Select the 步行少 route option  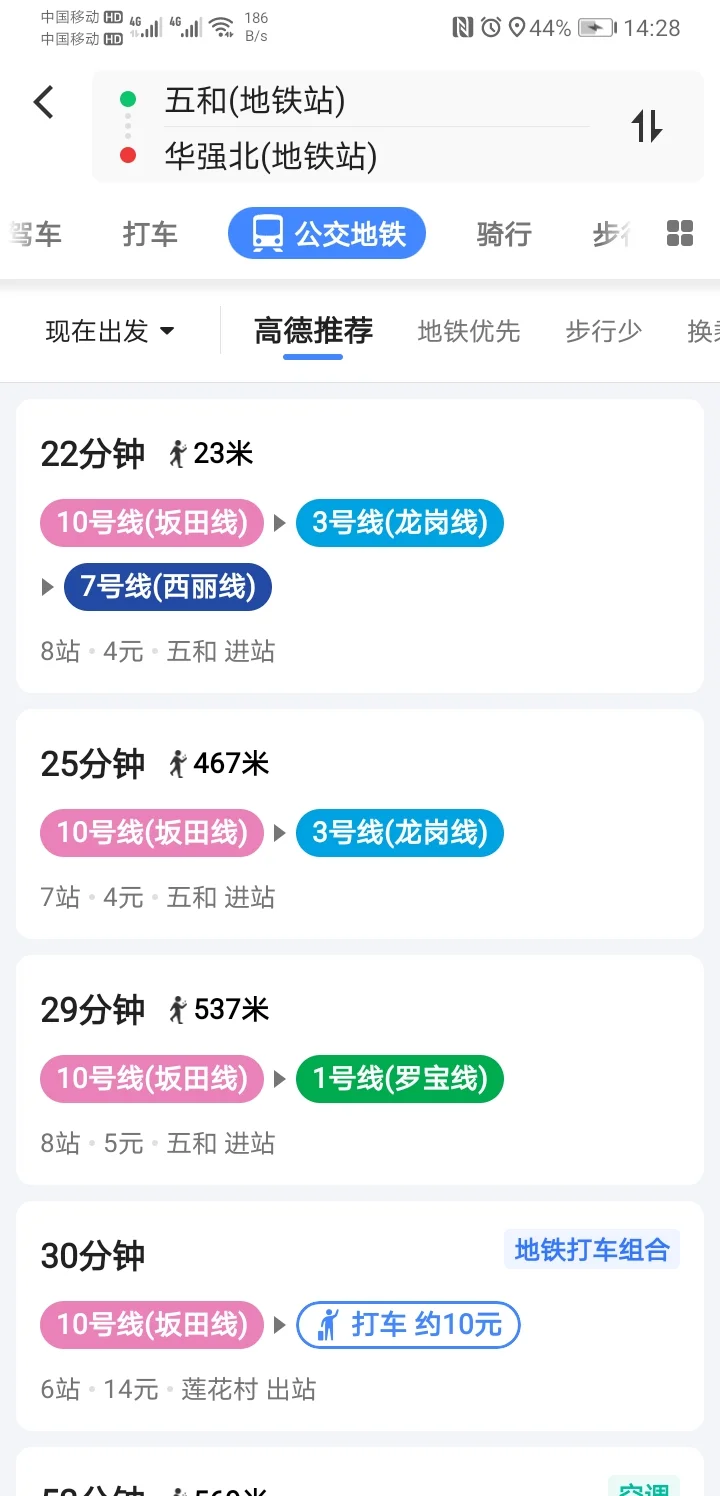point(603,331)
